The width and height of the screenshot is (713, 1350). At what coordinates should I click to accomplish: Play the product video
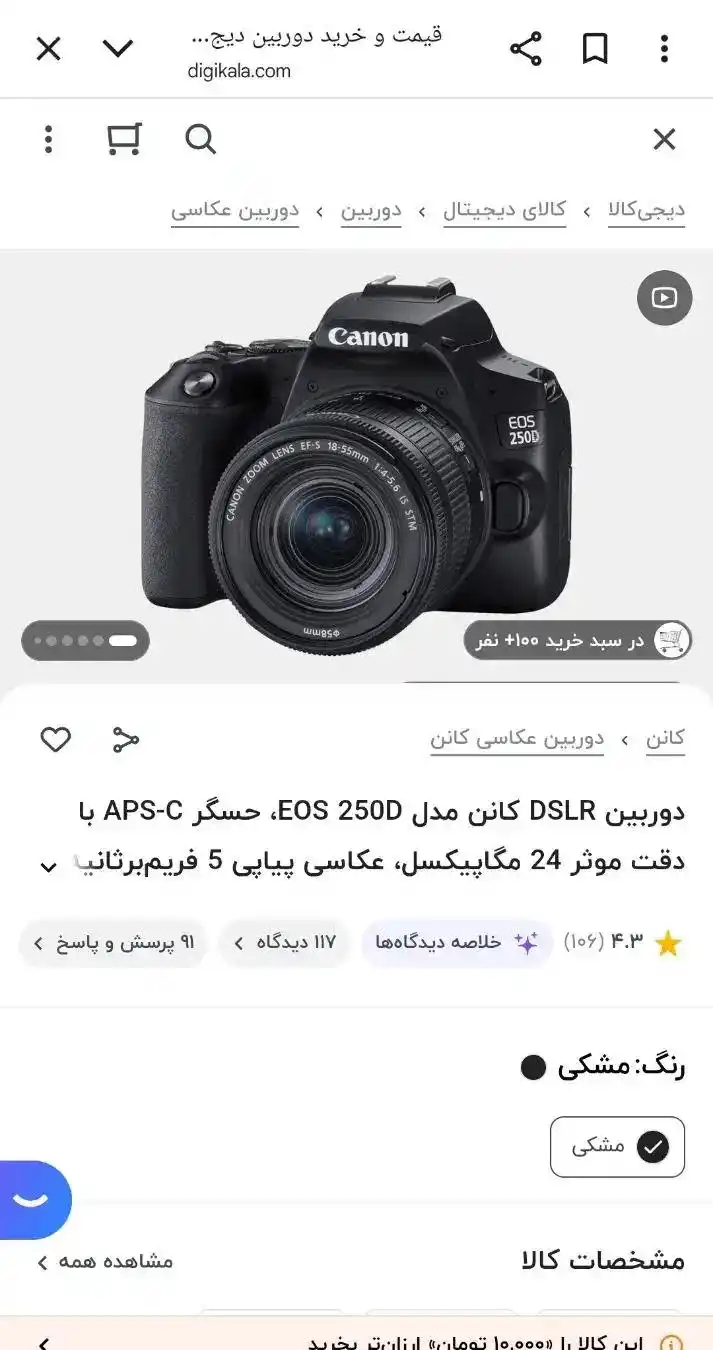[664, 298]
